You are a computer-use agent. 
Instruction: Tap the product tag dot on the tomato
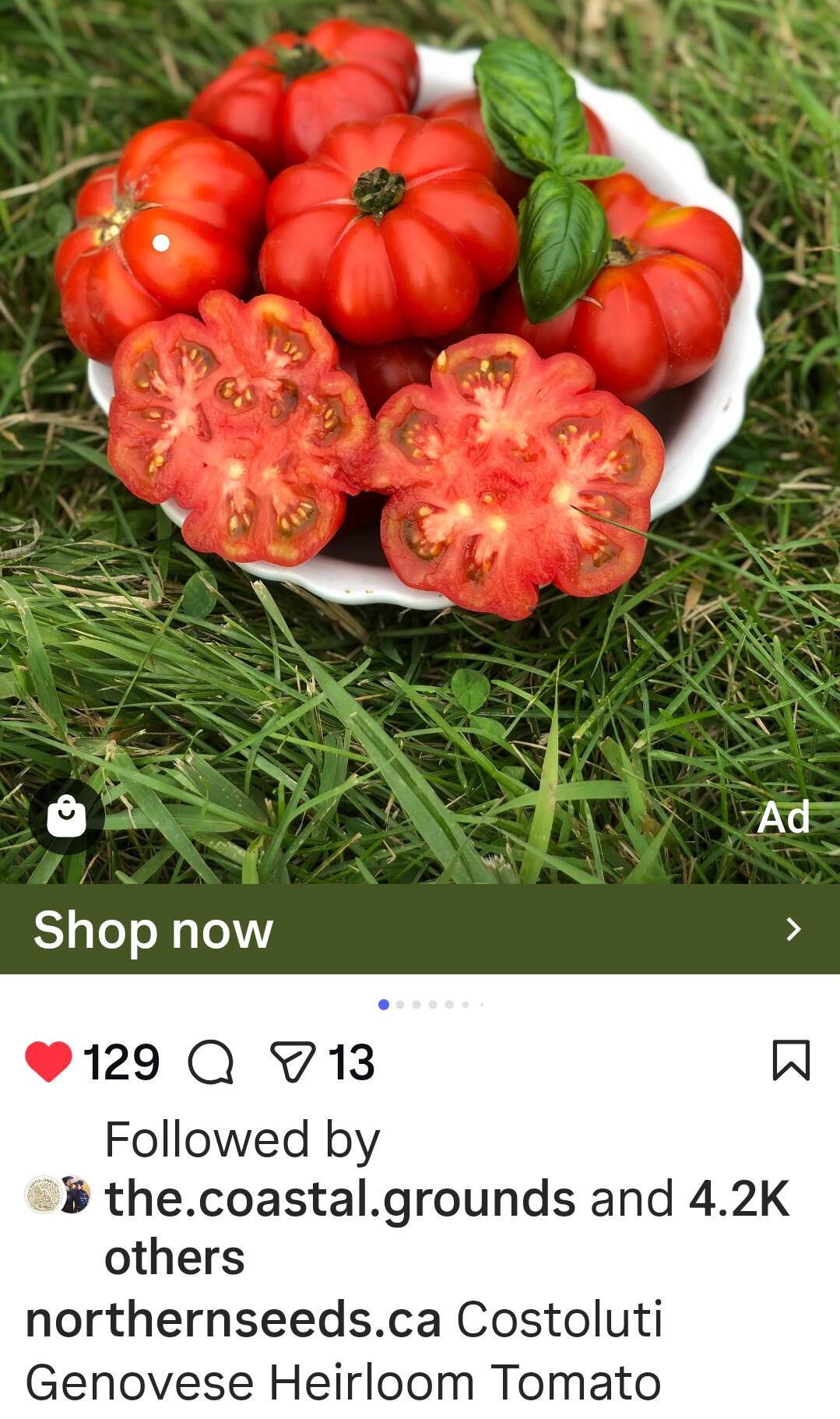coord(161,243)
